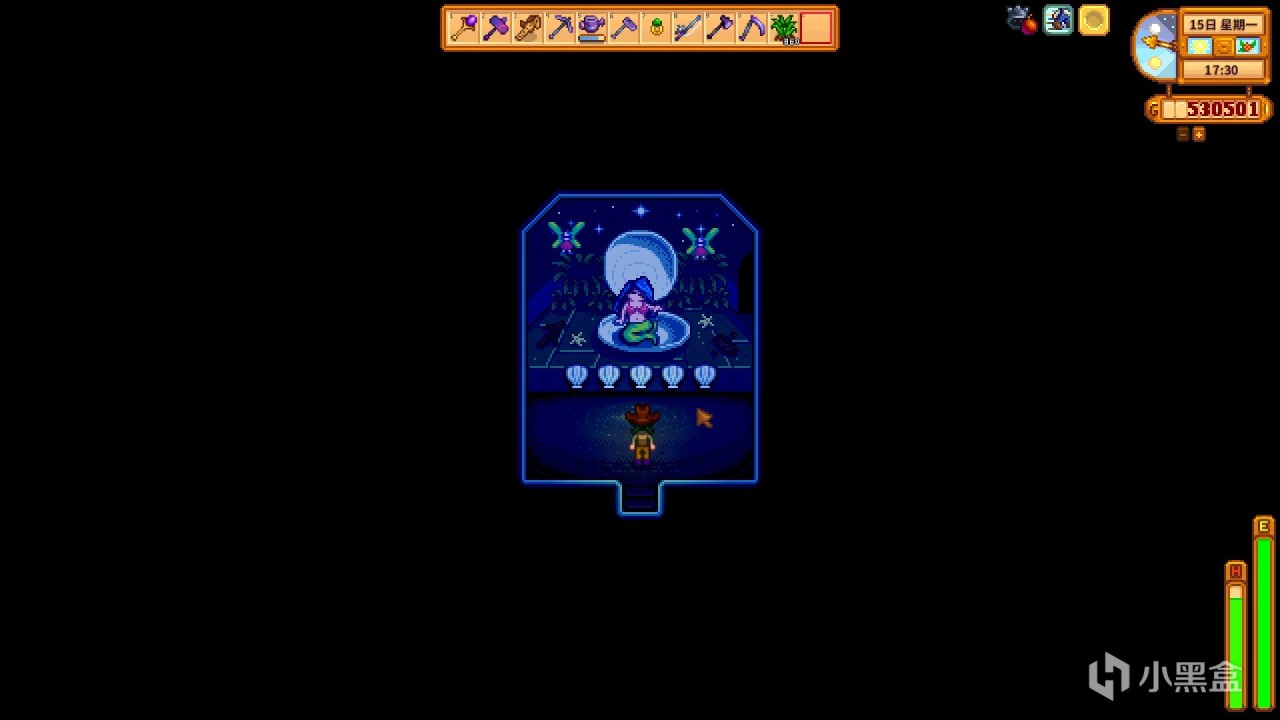The width and height of the screenshot is (1280, 720).
Task: Zoom out with the minus button
Action: (1183, 134)
